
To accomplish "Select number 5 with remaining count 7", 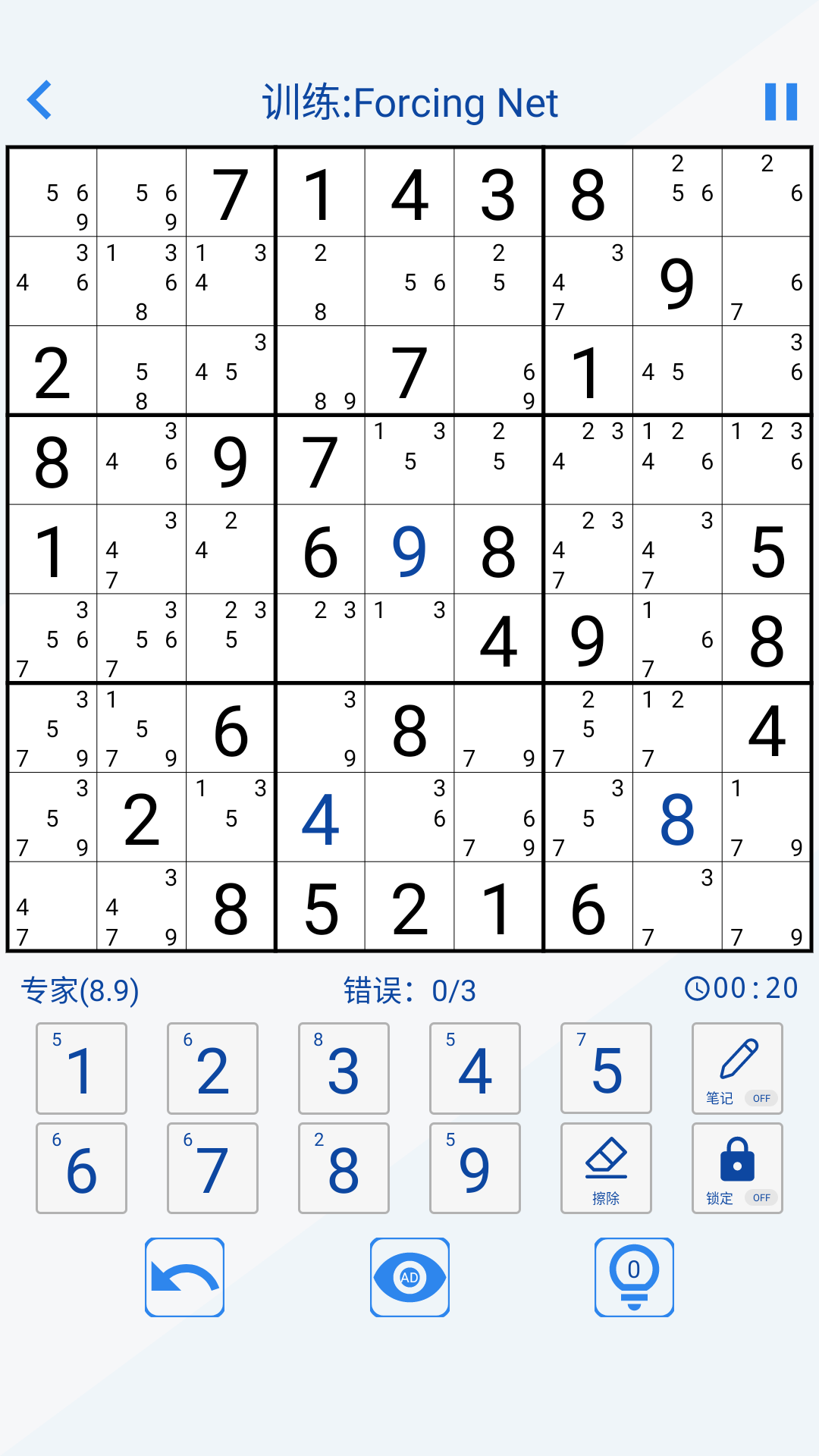I will pos(607,1069).
